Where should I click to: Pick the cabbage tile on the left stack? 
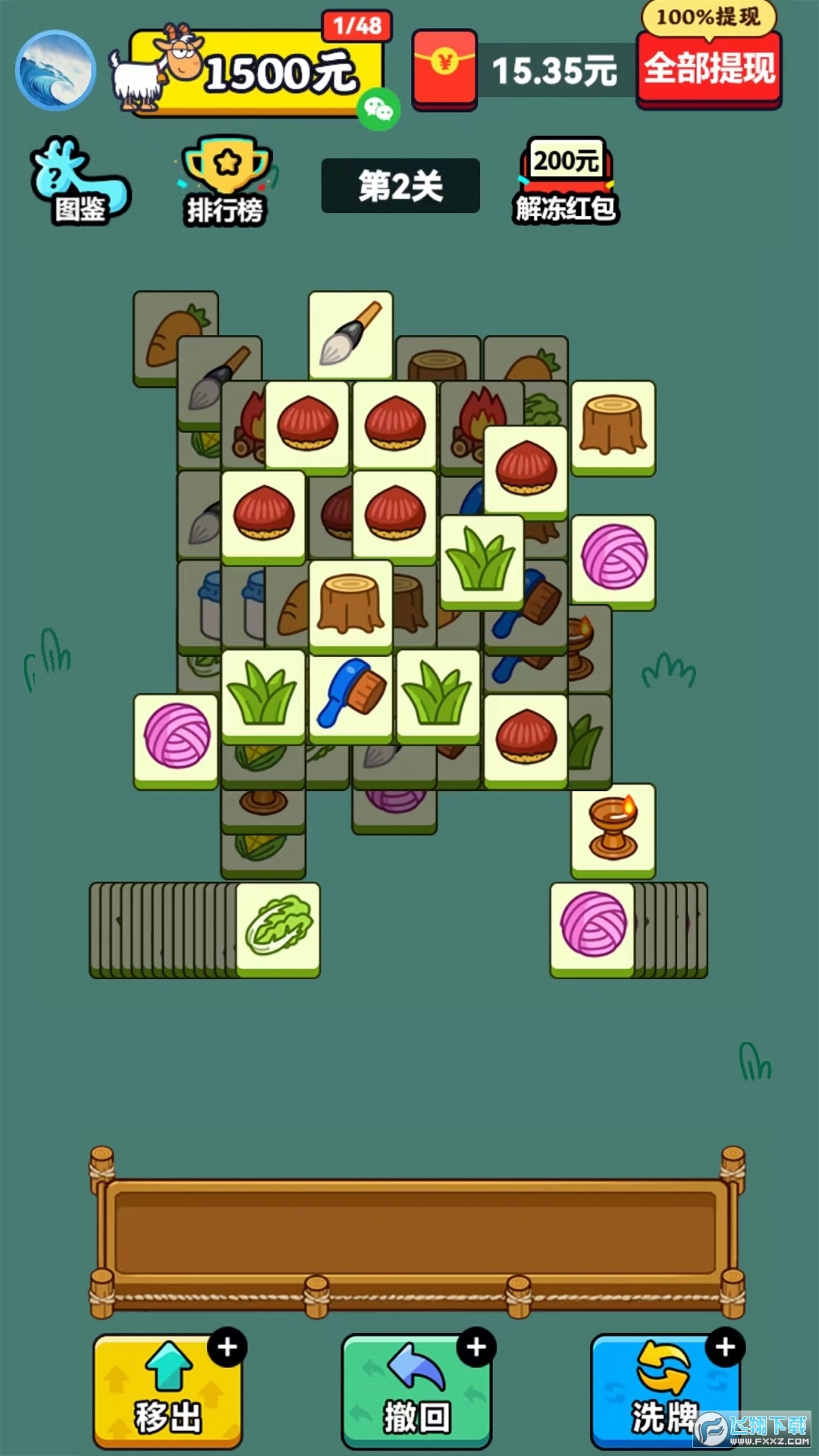click(278, 928)
